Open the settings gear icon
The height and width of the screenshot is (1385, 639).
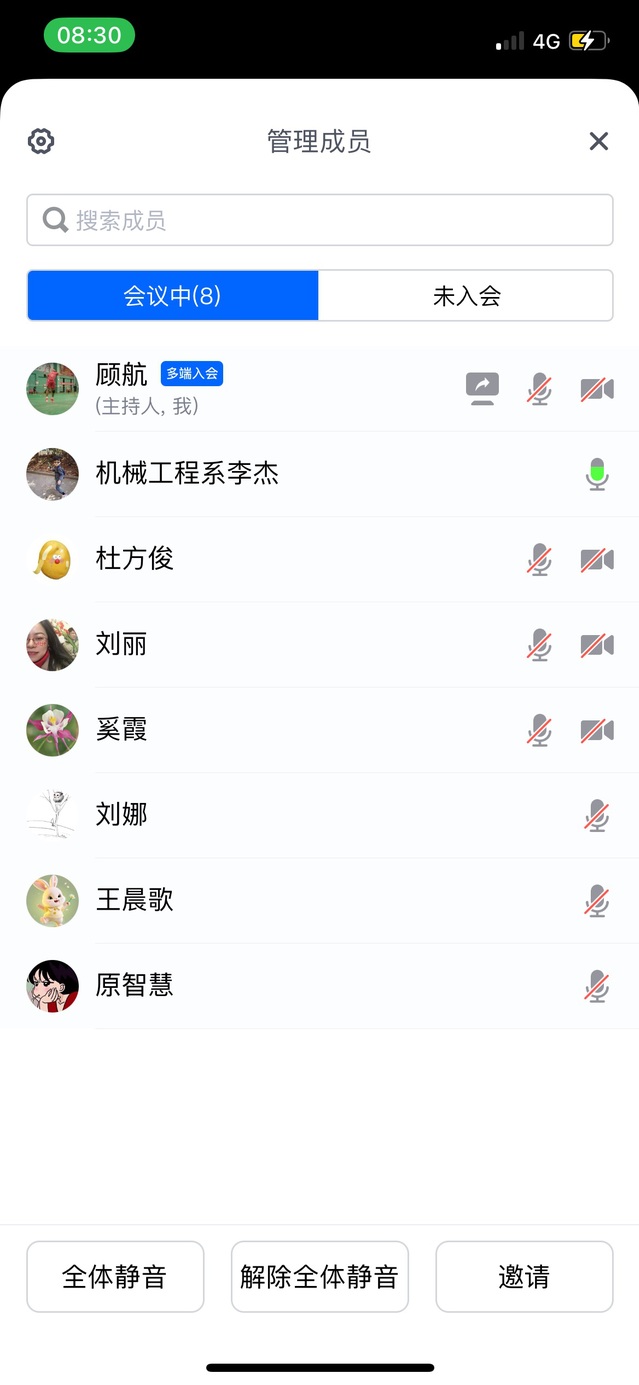tap(41, 141)
